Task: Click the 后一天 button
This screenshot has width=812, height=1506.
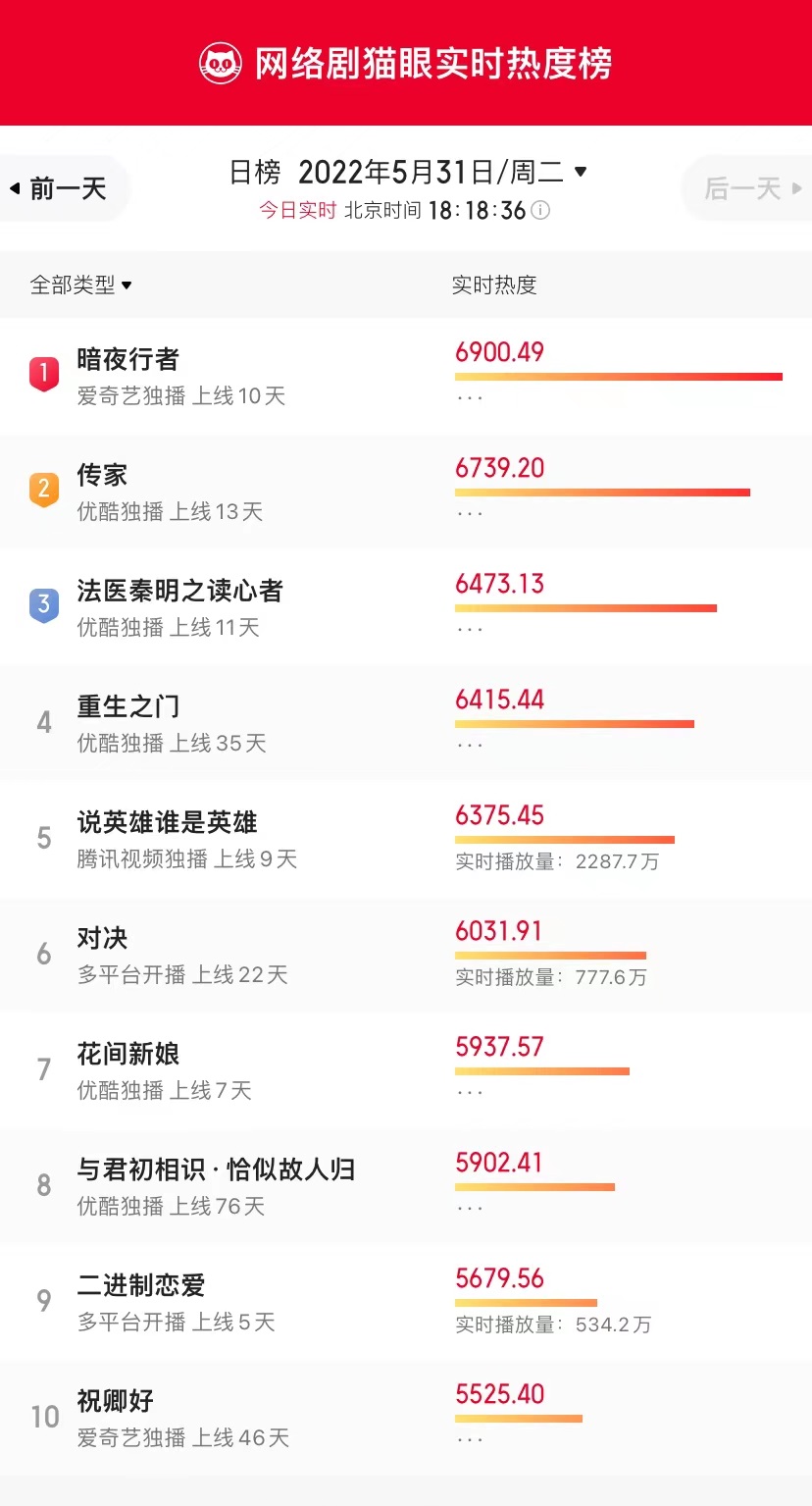Action: click(748, 187)
